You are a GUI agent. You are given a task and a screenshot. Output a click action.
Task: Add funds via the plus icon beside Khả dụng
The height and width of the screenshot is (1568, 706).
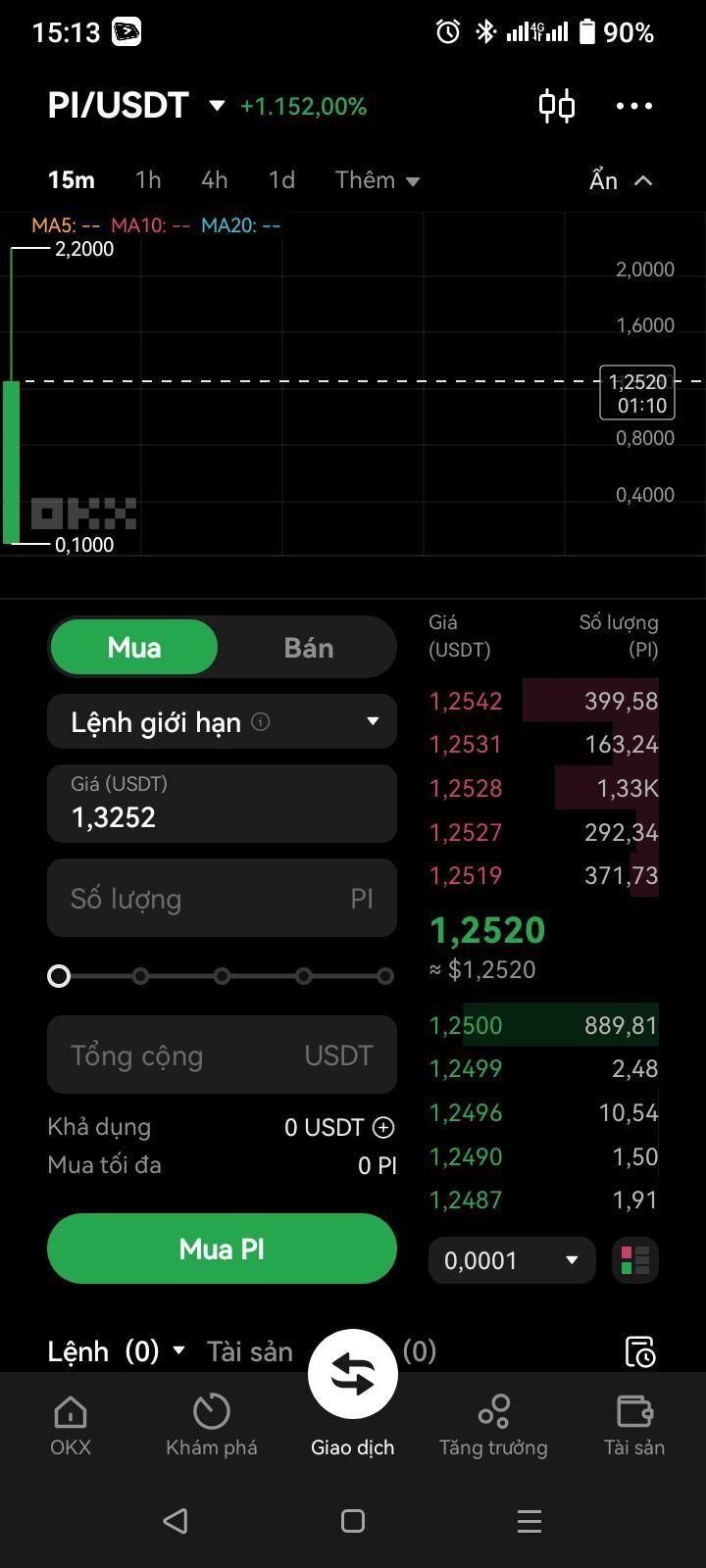(x=383, y=1127)
